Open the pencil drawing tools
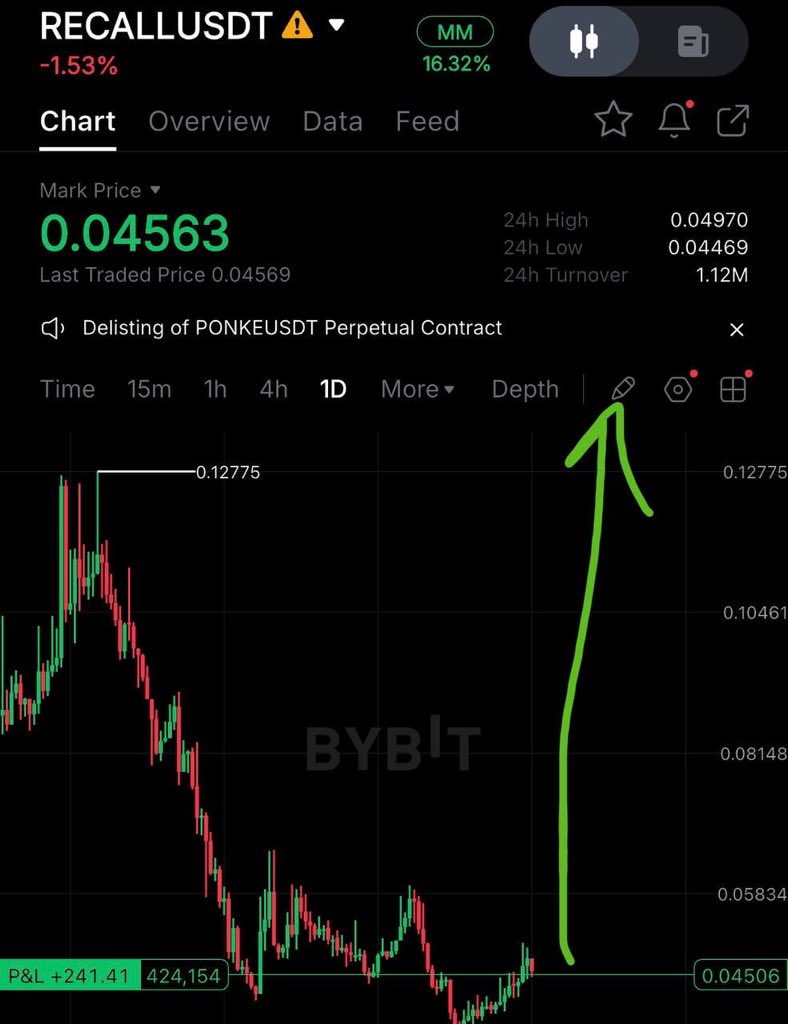Screen dimensions: 788x1024 [623, 389]
